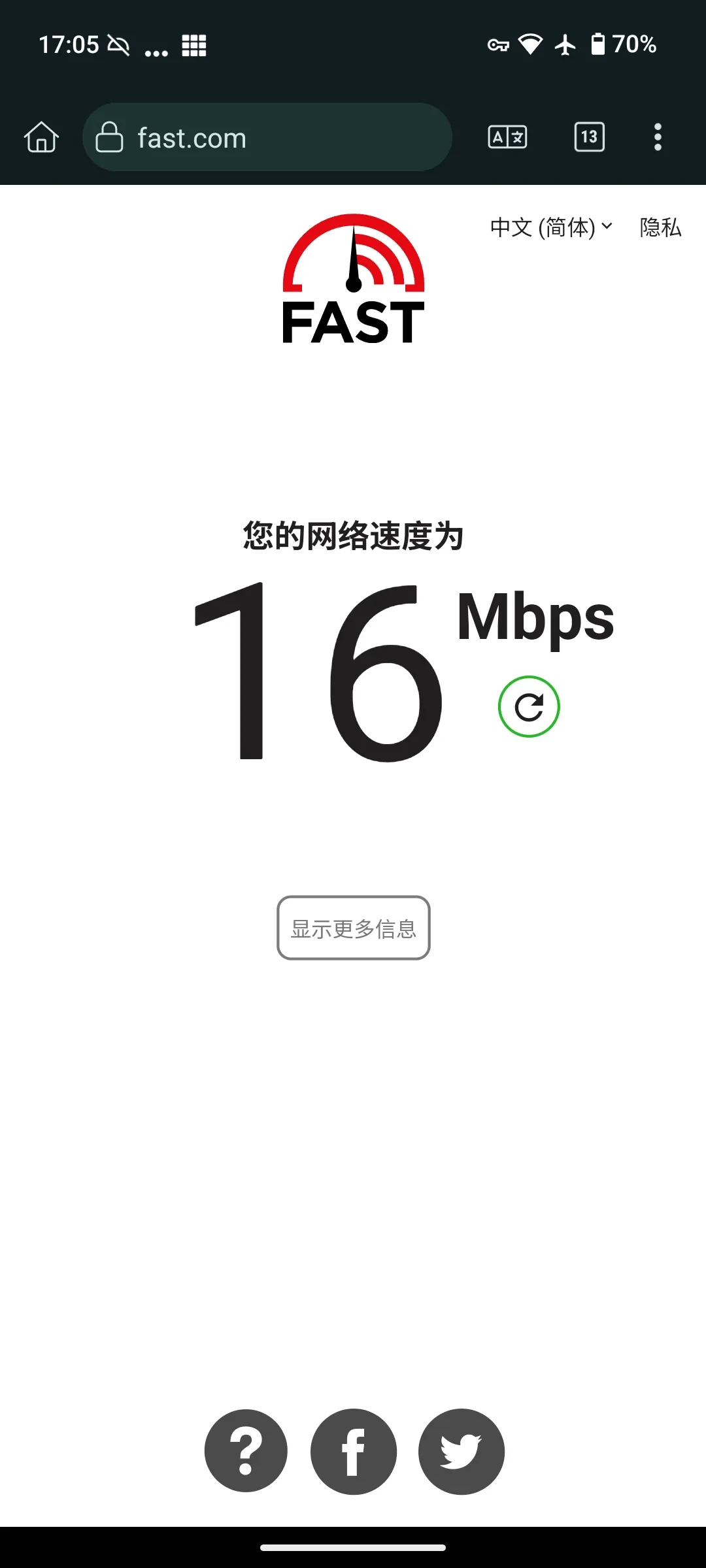Expand the 中文 (简体) language dropdown
The height and width of the screenshot is (1568, 706).
pyautogui.click(x=551, y=227)
